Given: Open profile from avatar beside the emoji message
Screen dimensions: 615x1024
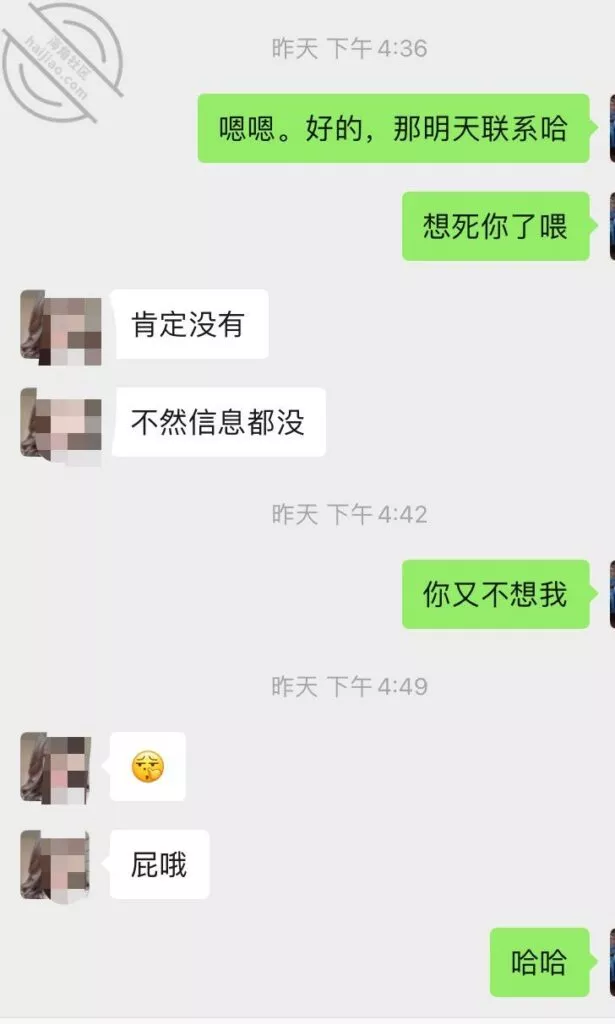Looking at the screenshot, I should tap(56, 767).
